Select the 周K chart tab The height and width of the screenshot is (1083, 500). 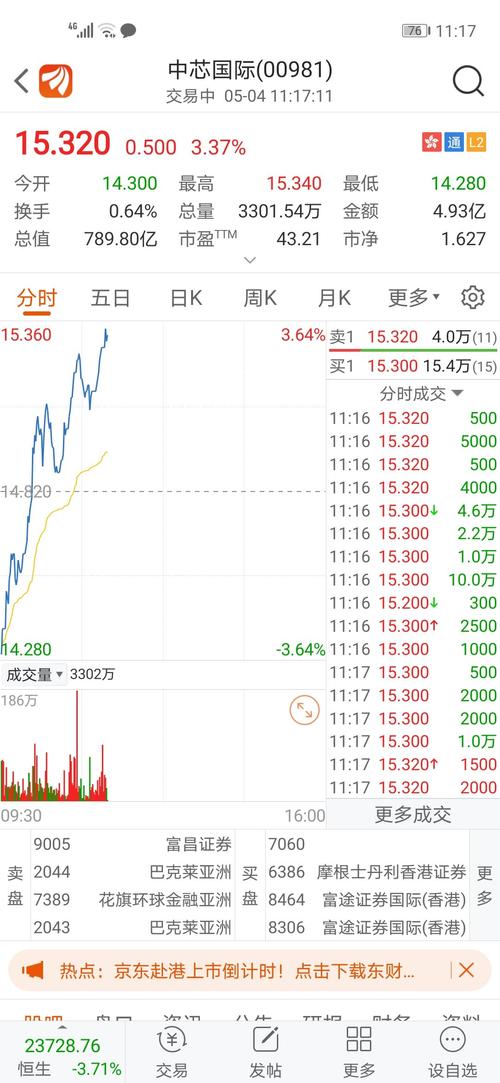click(x=260, y=298)
